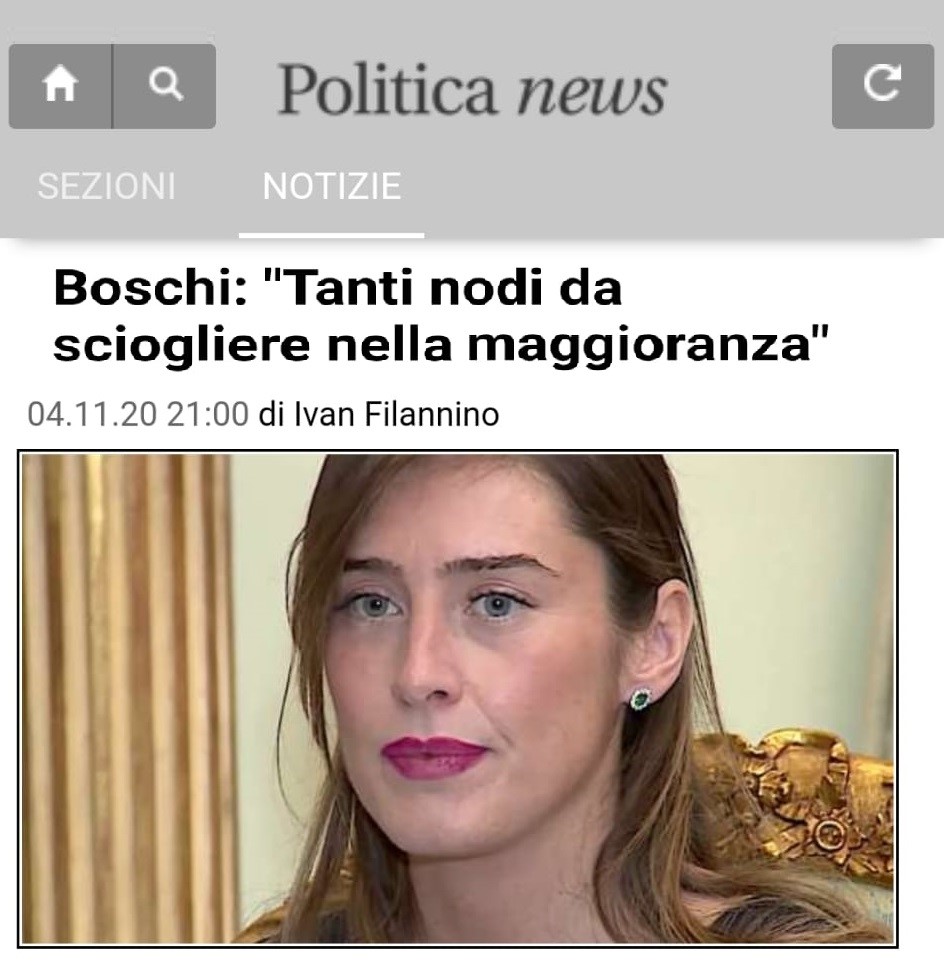Go to the home page
Image resolution: width=944 pixels, height=970 pixels.
60,87
